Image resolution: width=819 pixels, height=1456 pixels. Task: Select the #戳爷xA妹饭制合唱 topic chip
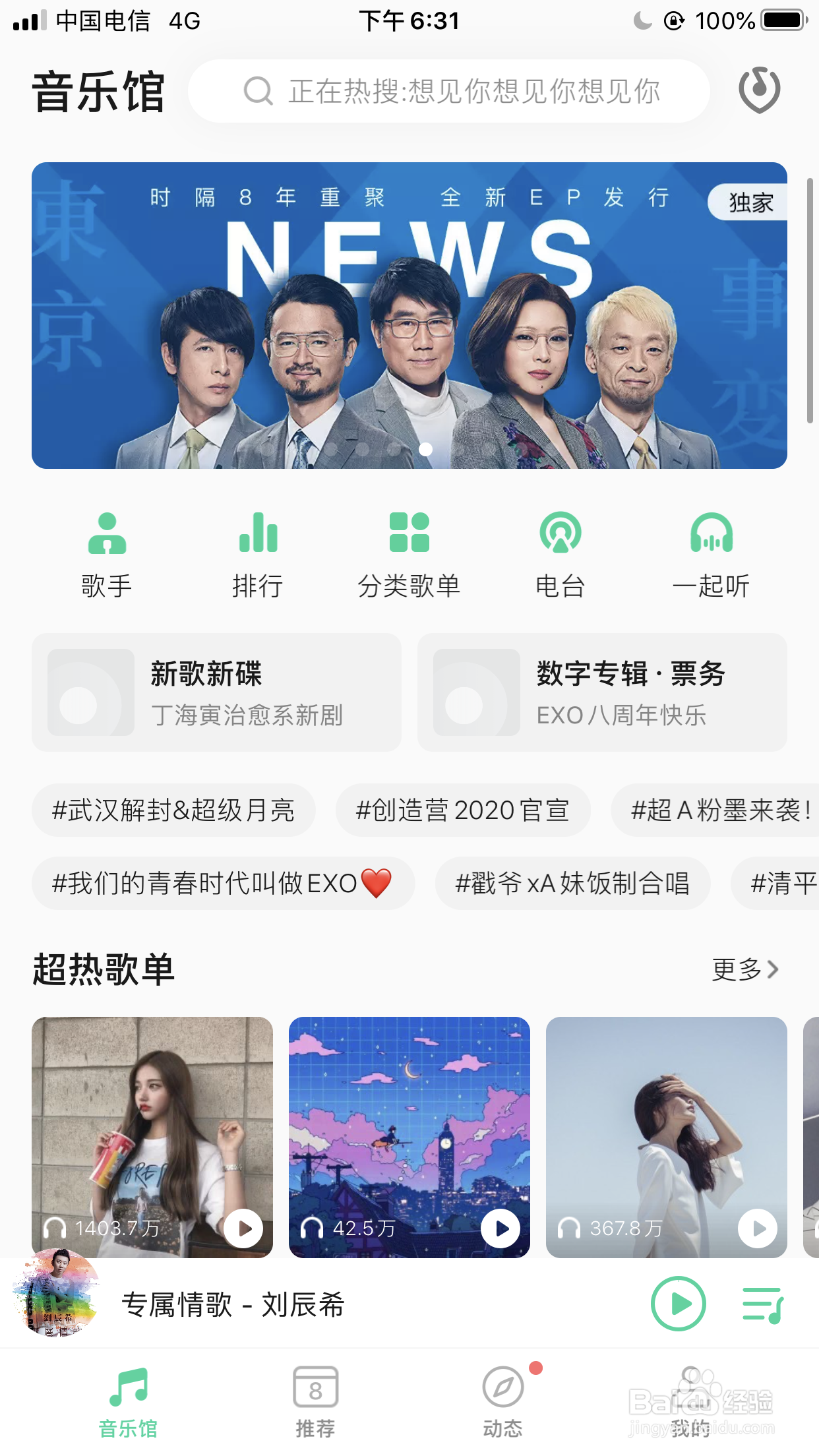(572, 883)
